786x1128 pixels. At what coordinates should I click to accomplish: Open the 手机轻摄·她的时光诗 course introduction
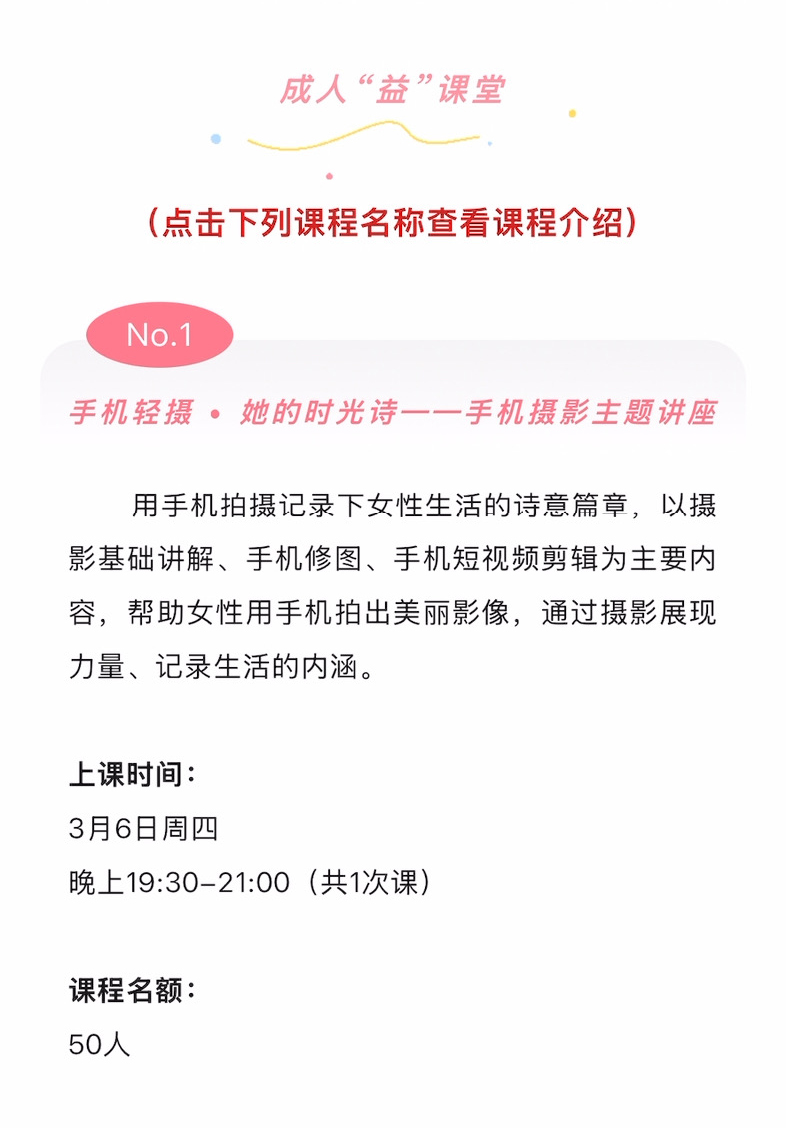coord(393,412)
